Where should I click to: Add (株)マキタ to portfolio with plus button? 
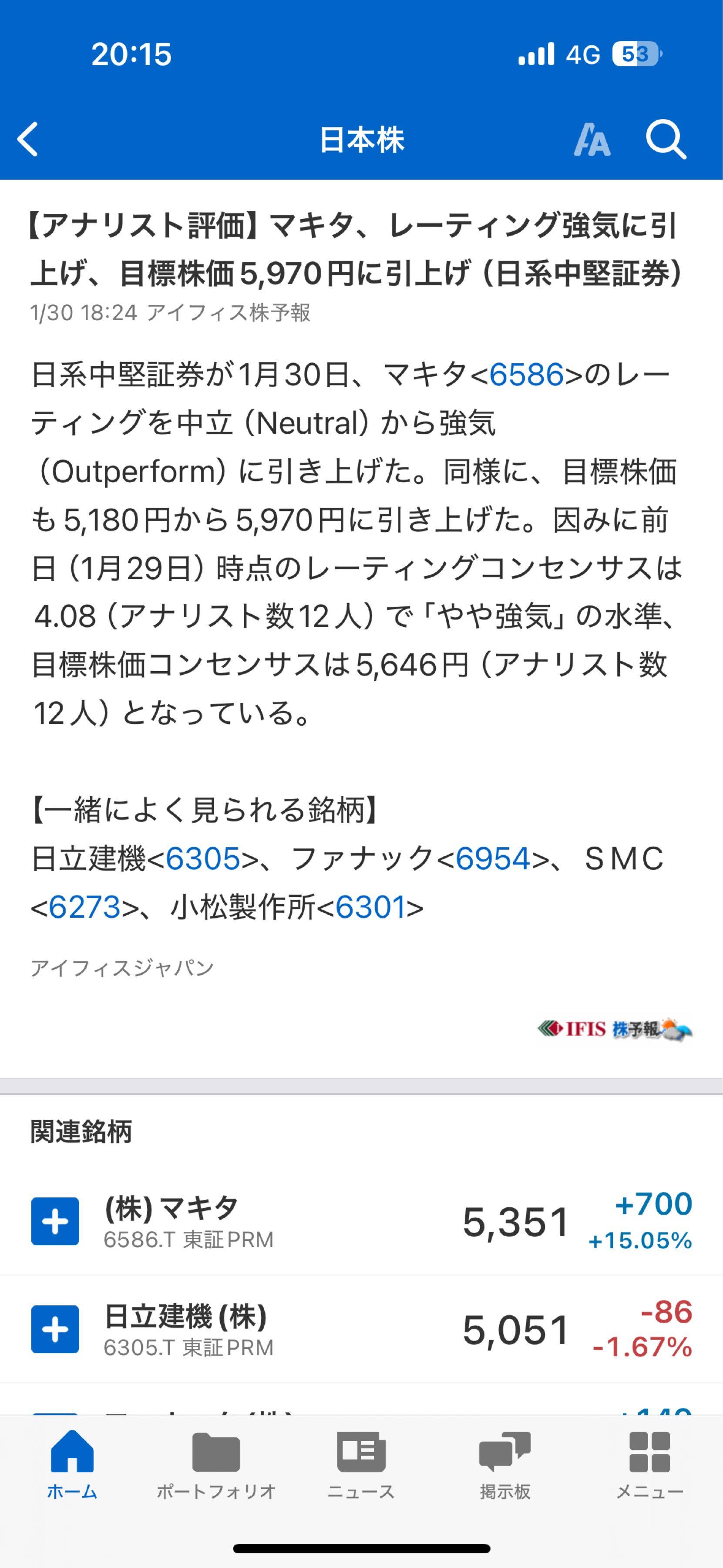click(55, 1221)
